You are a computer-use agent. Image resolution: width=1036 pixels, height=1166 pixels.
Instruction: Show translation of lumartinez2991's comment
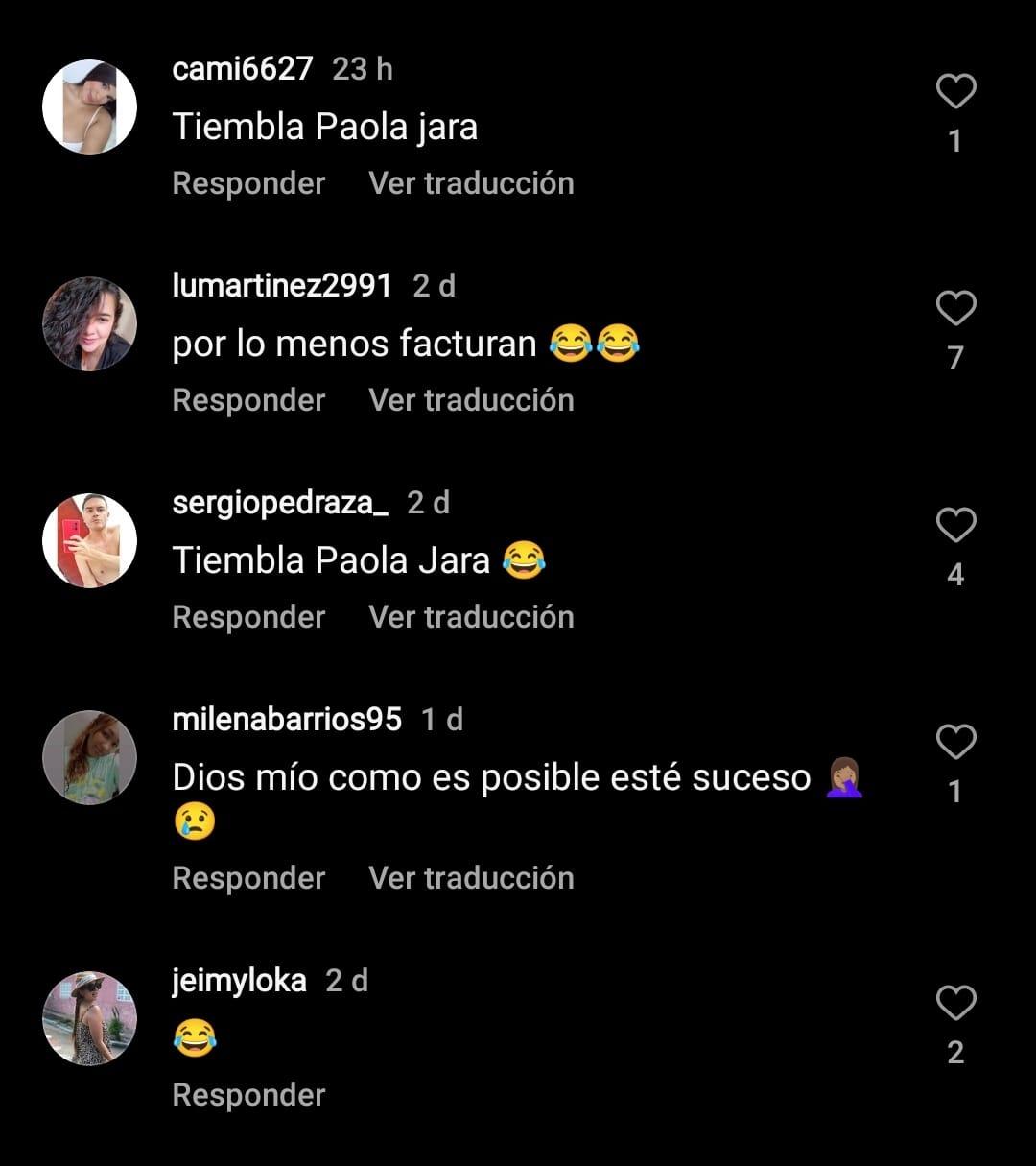[x=471, y=400]
